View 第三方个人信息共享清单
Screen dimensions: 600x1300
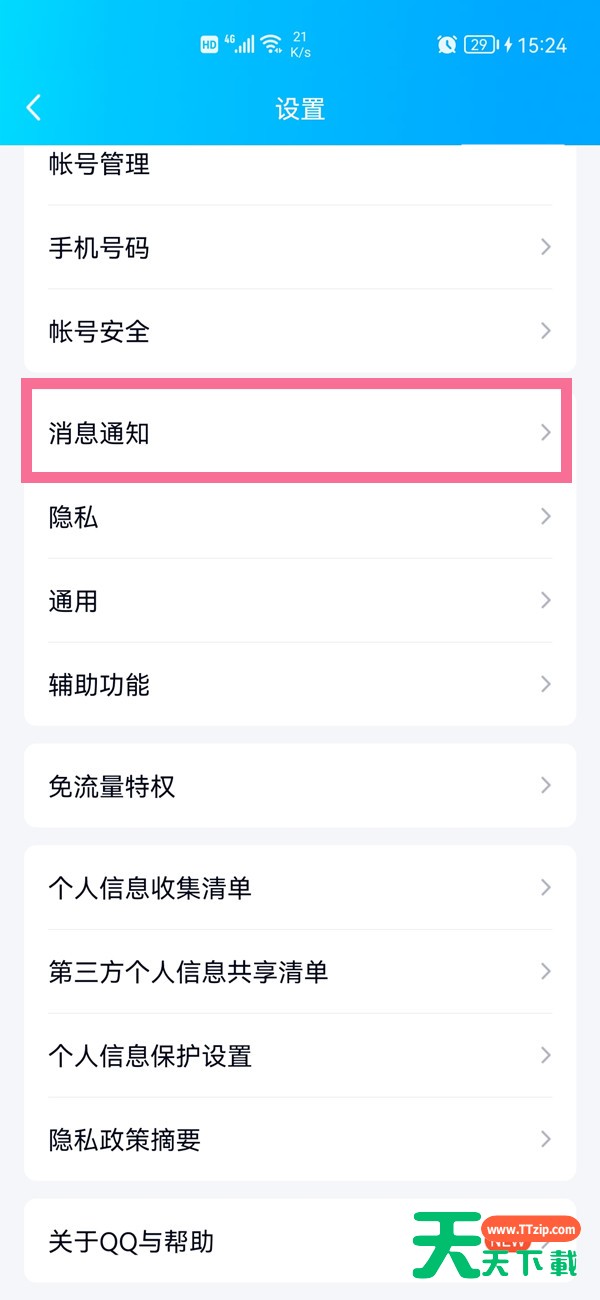click(x=300, y=971)
